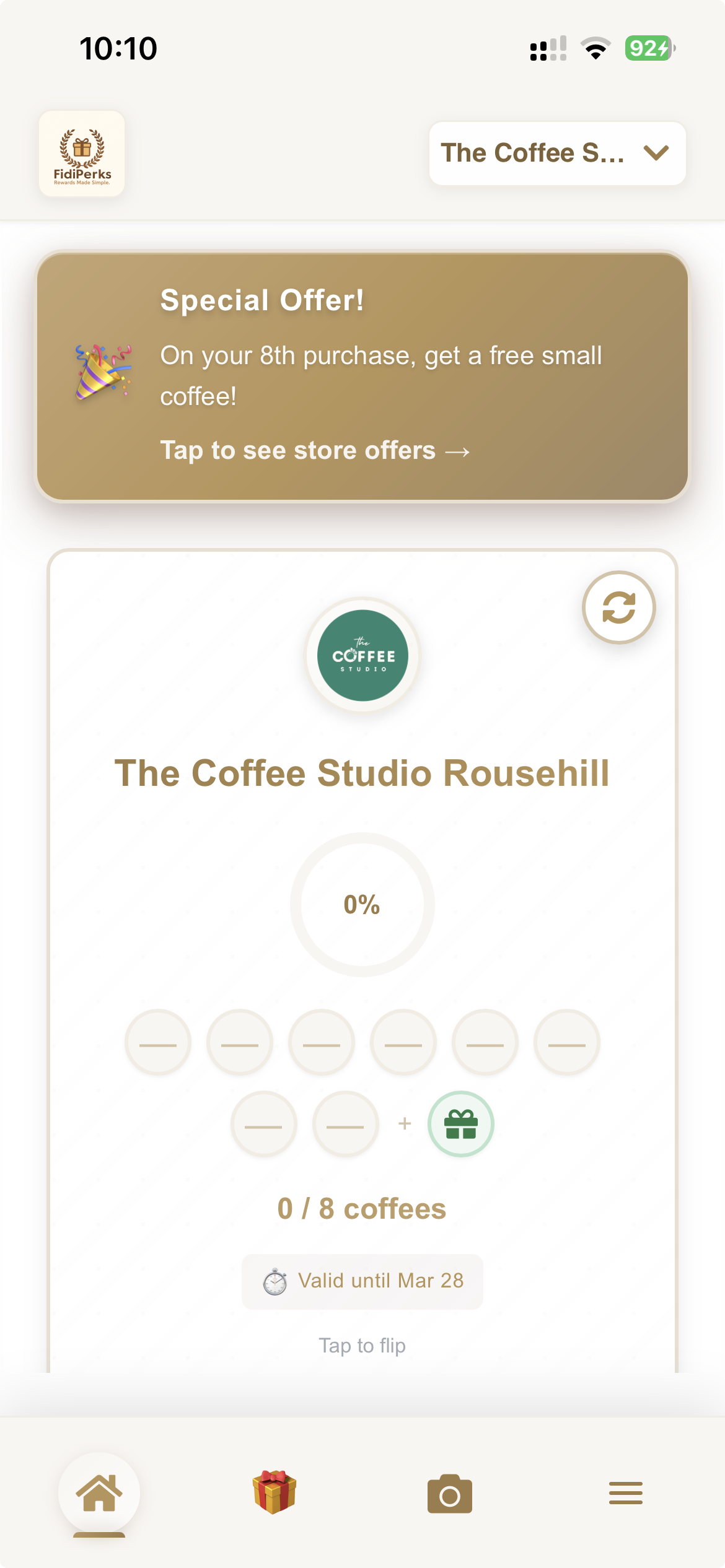Expand the store selector dropdown
Image resolution: width=725 pixels, height=1568 pixels.
[556, 153]
